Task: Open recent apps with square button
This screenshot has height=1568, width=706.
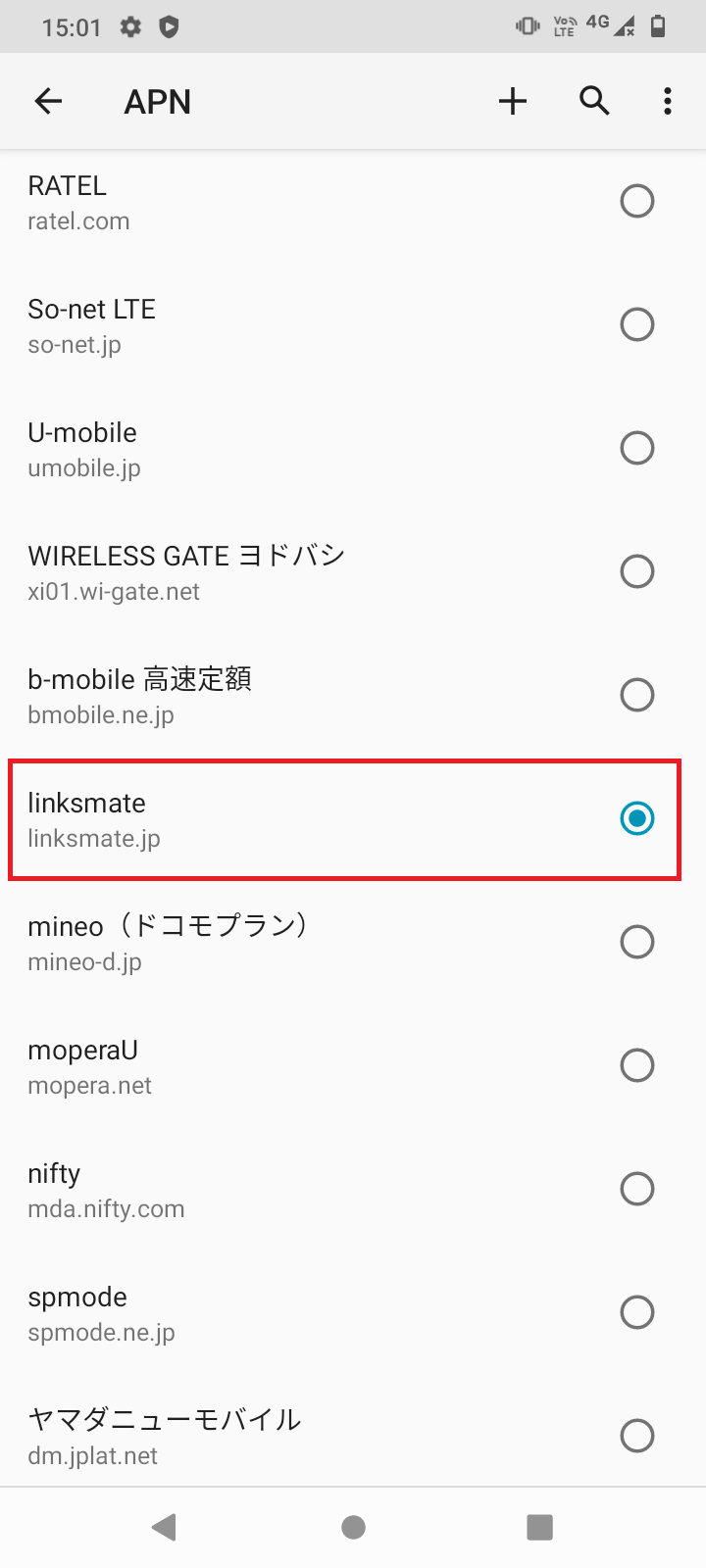Action: (540, 1527)
